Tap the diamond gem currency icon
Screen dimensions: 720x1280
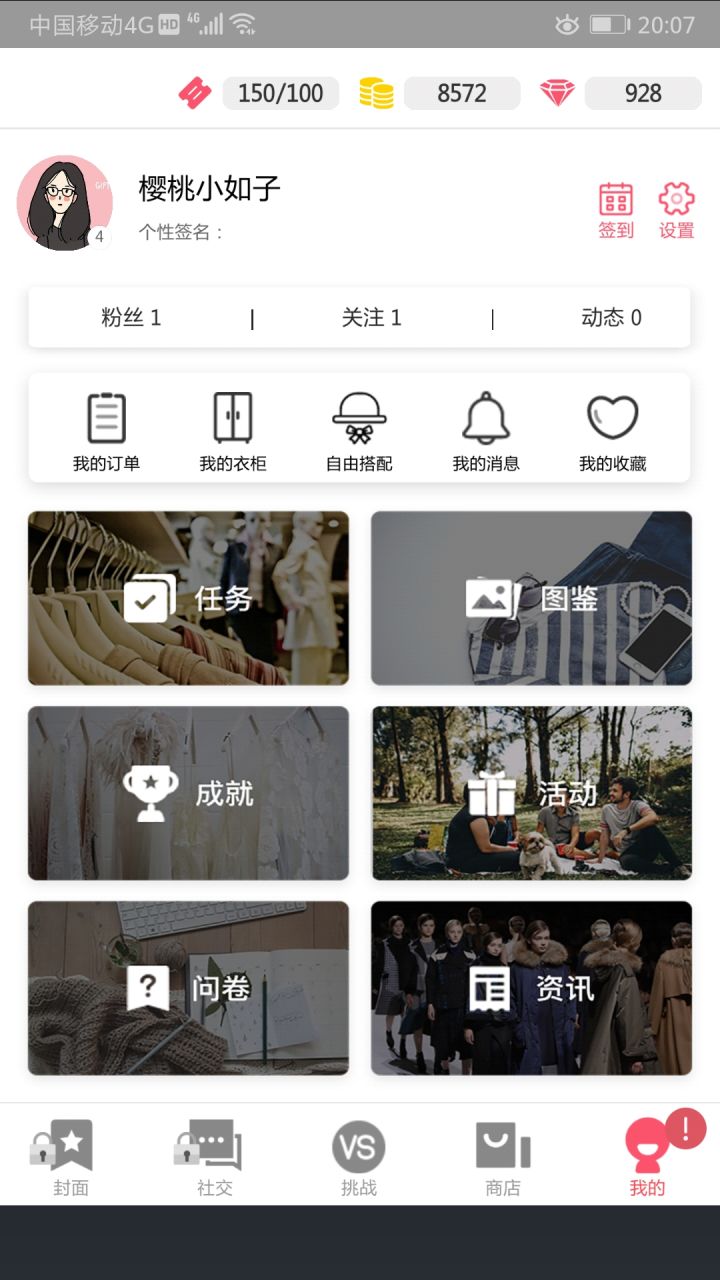558,93
